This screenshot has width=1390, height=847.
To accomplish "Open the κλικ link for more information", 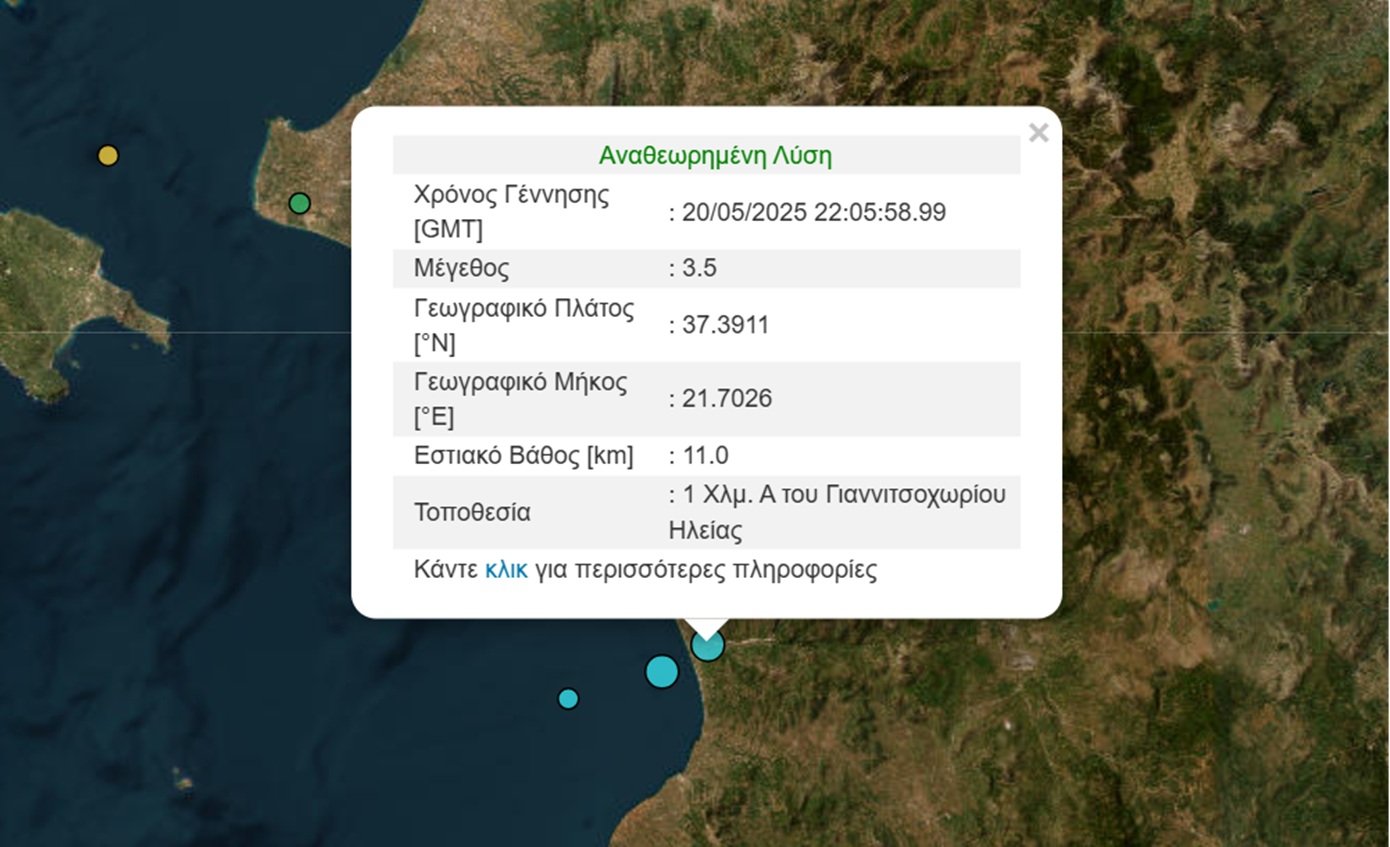I will (x=506, y=570).
